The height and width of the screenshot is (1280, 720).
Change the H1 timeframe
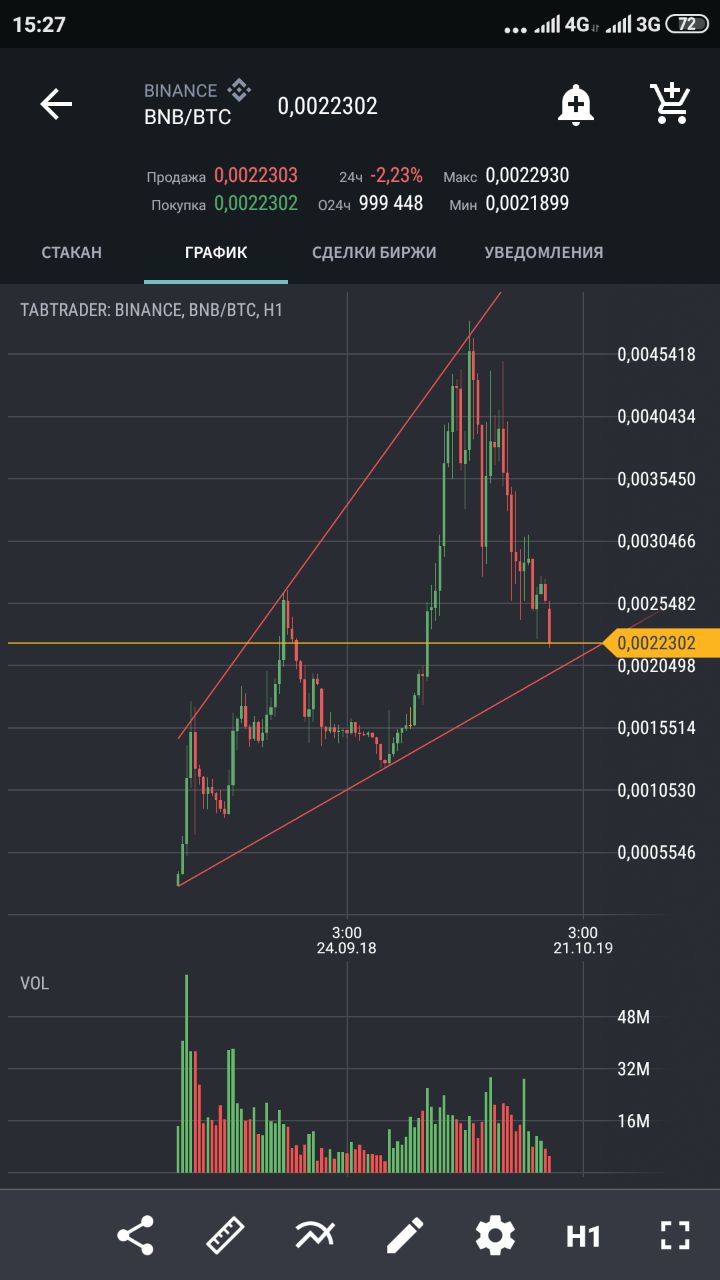coord(584,1236)
